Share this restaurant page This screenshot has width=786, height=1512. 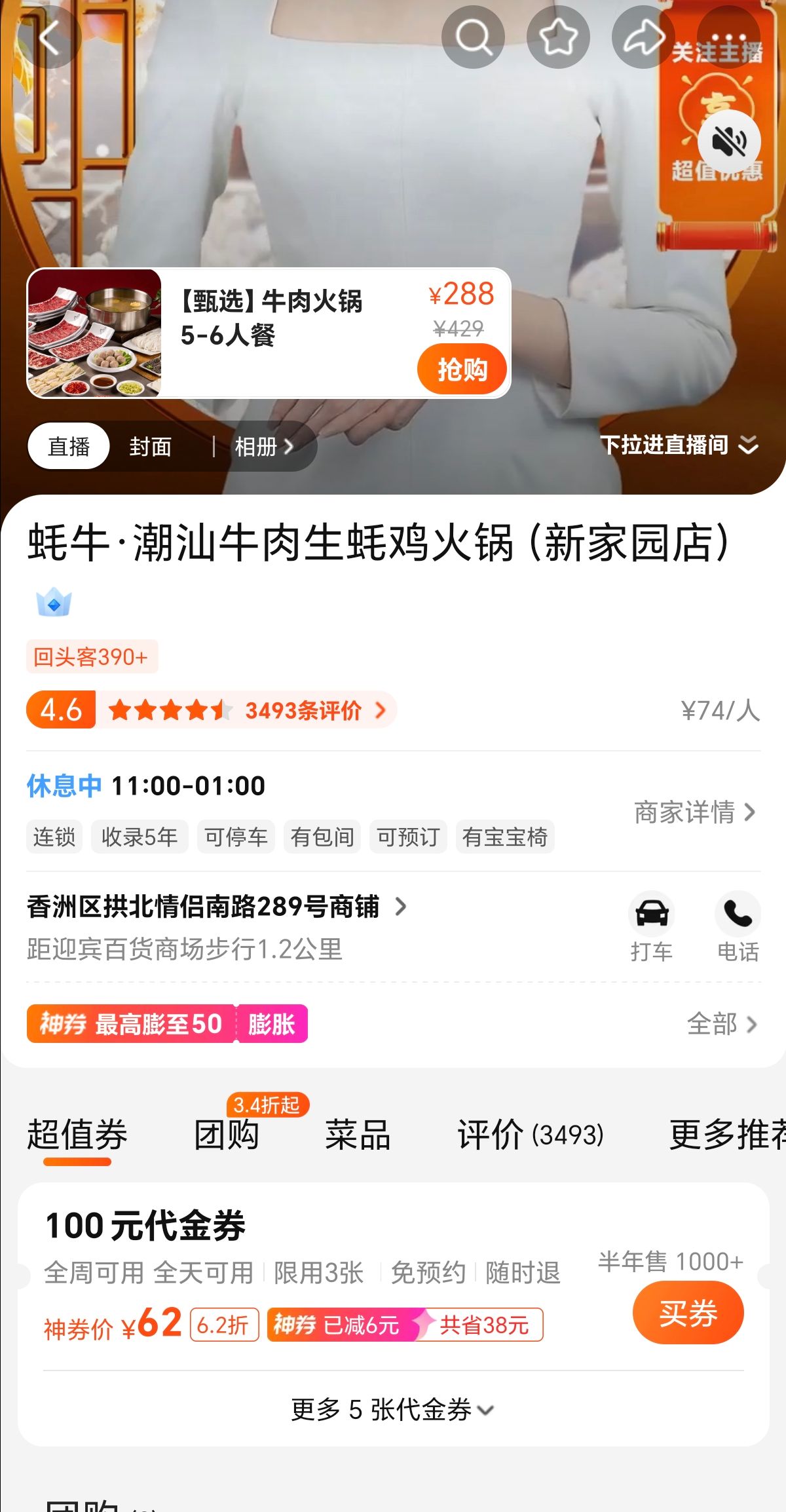point(643,37)
